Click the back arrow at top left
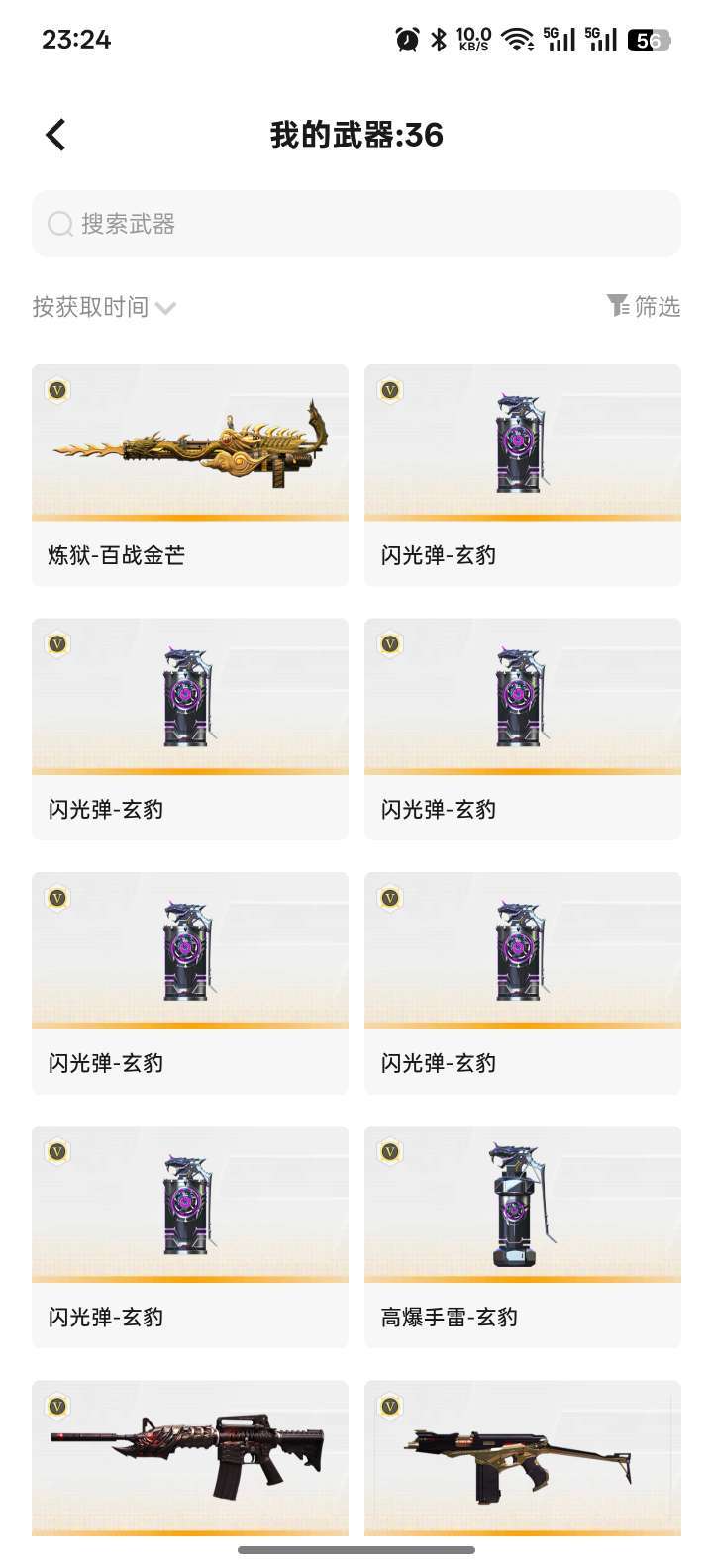Image resolution: width=713 pixels, height=1568 pixels. coord(54,134)
